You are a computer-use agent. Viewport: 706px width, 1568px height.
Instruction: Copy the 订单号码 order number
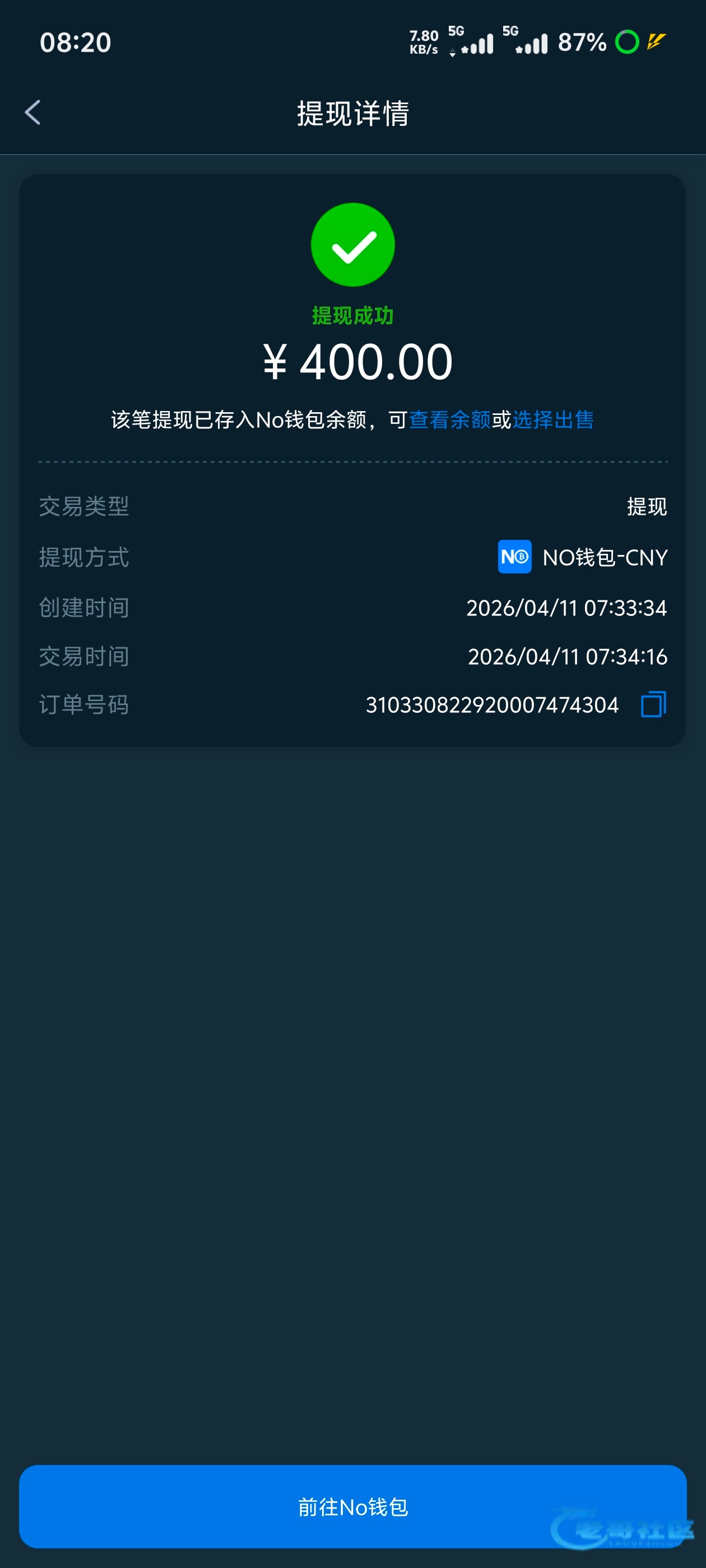653,704
